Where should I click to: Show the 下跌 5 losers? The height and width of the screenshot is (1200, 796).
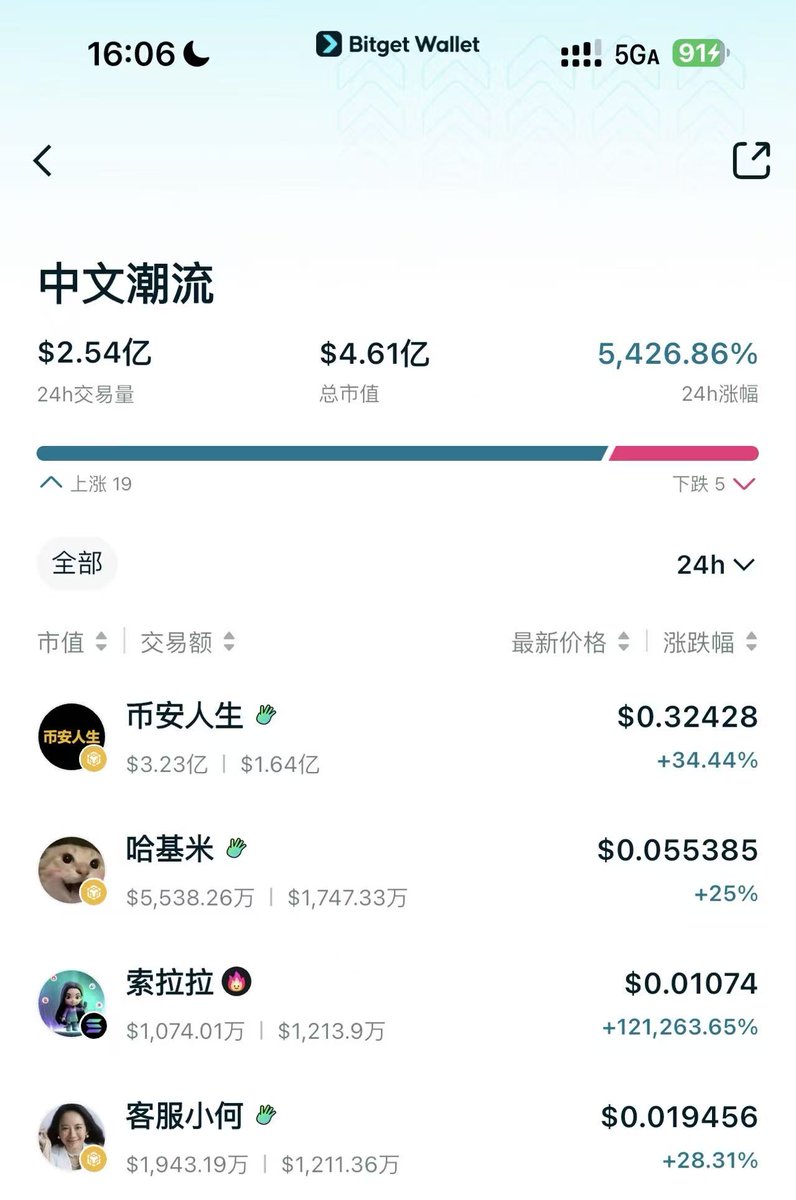click(x=713, y=484)
